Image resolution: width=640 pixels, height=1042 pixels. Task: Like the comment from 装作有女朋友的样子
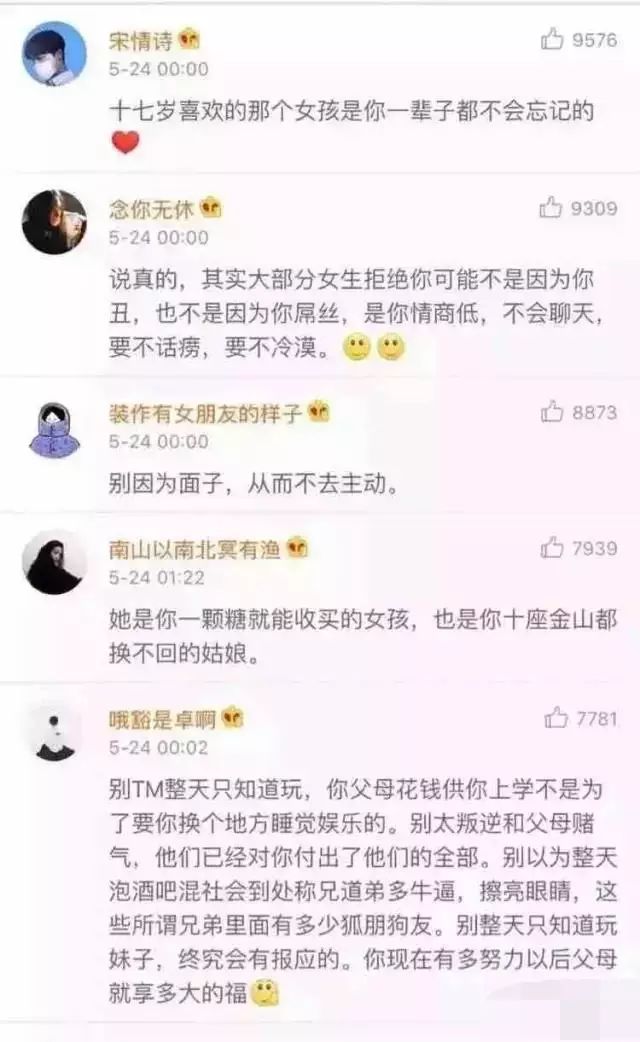(x=552, y=411)
